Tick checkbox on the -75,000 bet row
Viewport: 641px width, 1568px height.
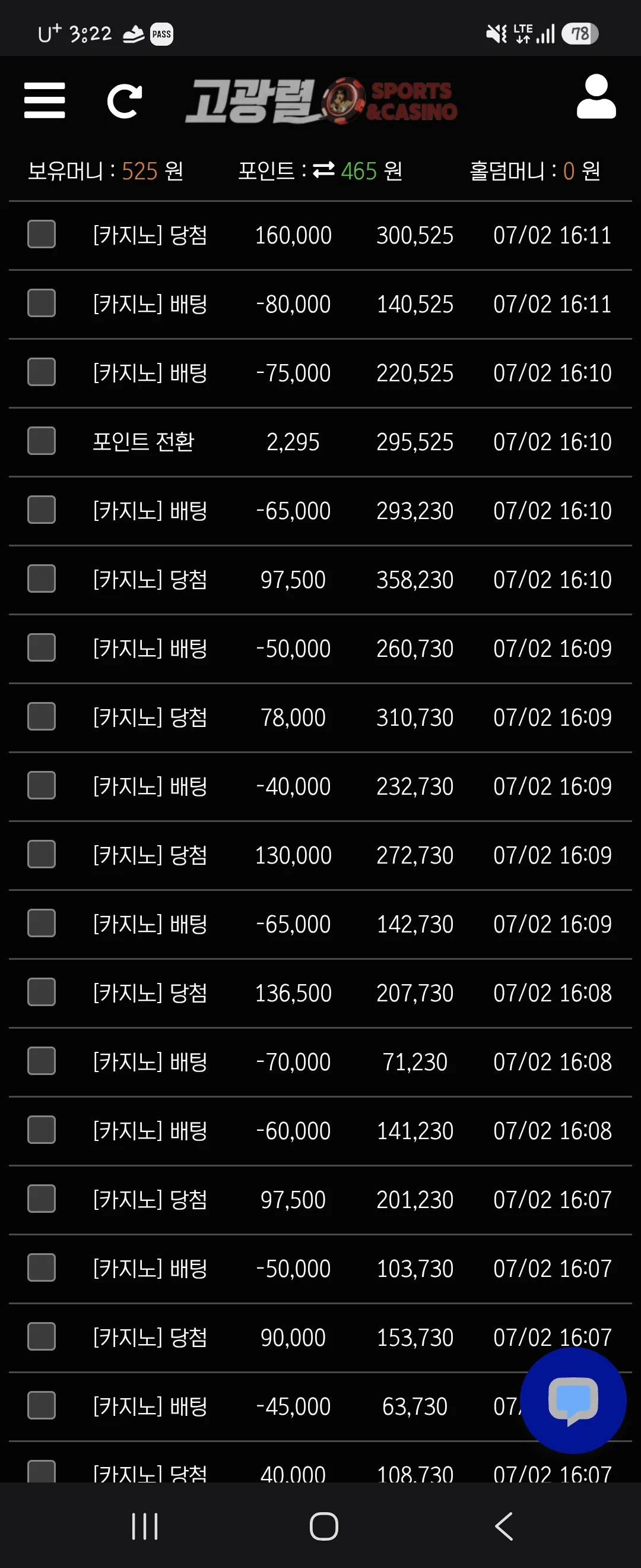[42, 372]
